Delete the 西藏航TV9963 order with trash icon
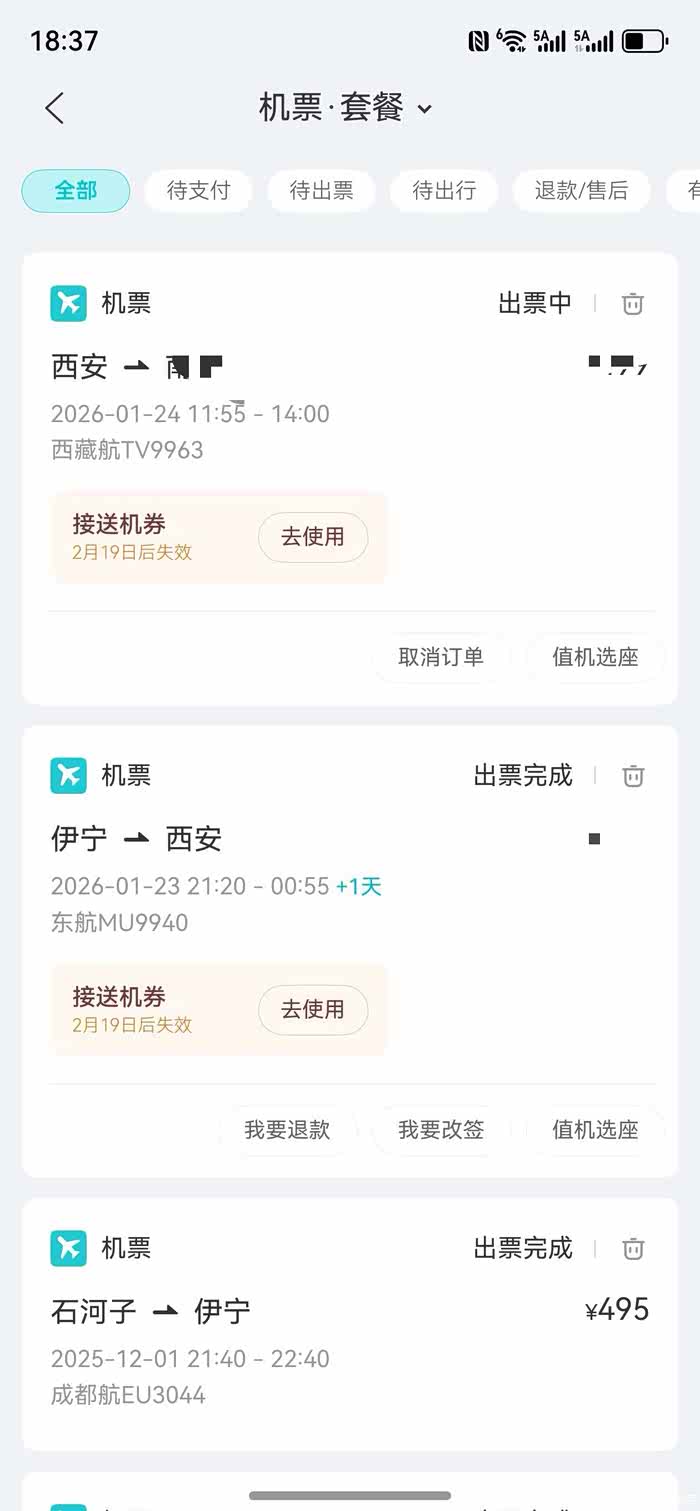Viewport: 700px width, 1511px height. point(633,304)
